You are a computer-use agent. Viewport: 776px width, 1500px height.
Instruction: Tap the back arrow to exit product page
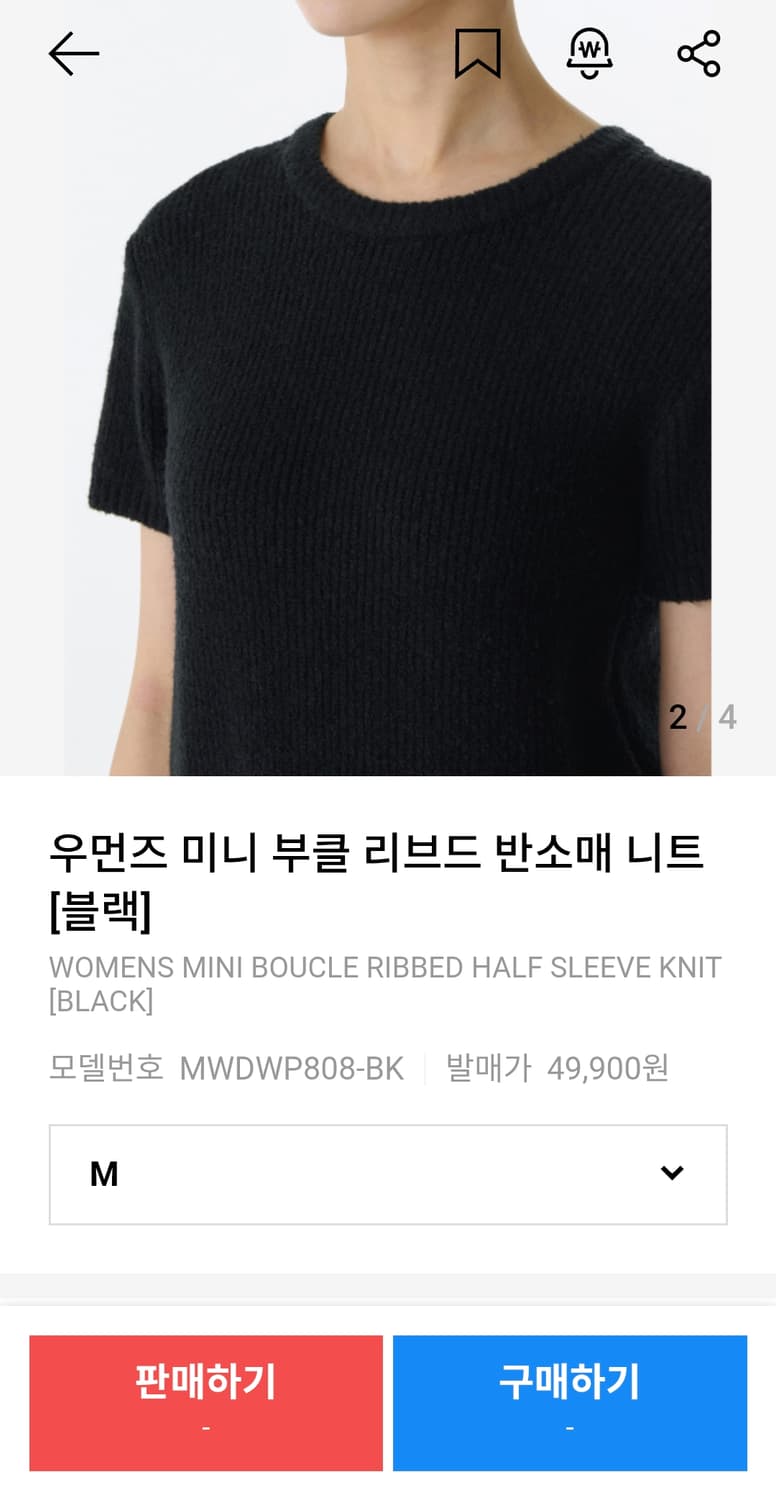(x=72, y=54)
